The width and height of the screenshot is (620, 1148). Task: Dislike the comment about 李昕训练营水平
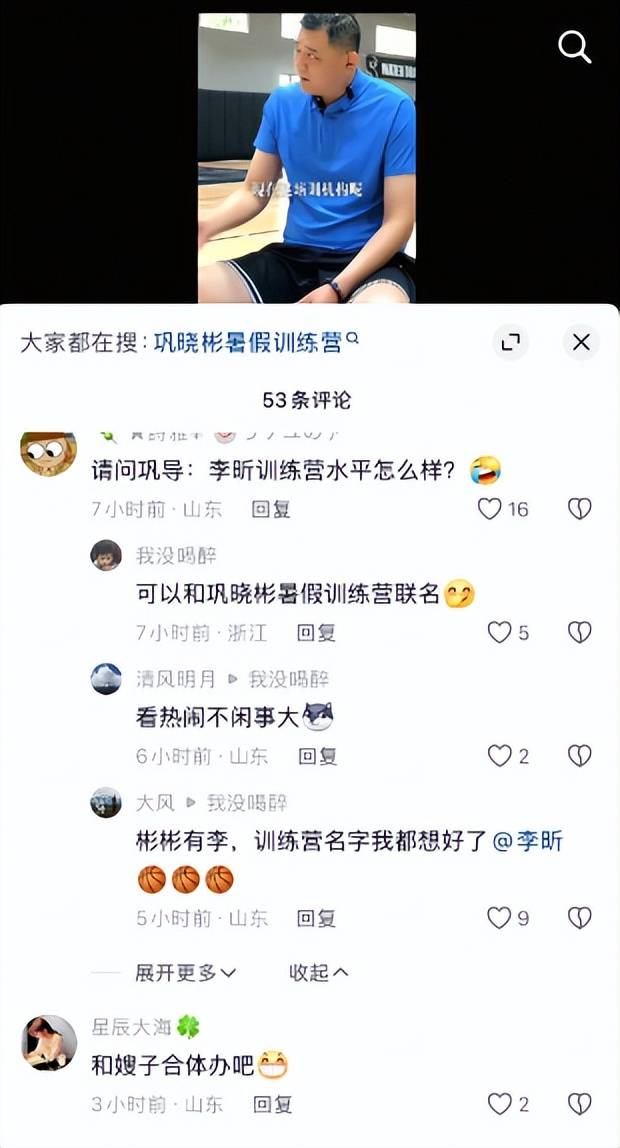click(580, 509)
